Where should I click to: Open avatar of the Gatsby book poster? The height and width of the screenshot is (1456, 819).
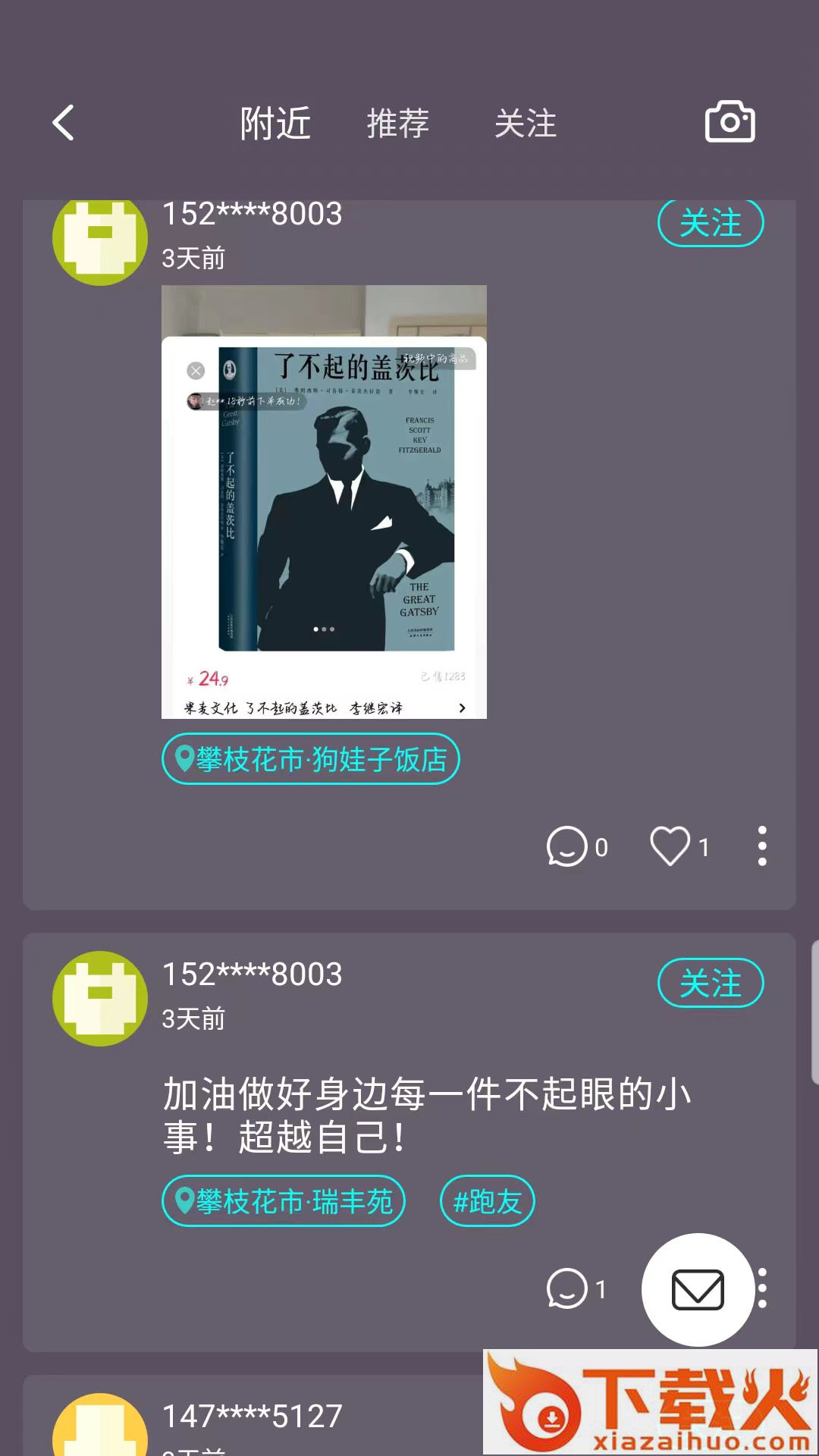[100, 240]
